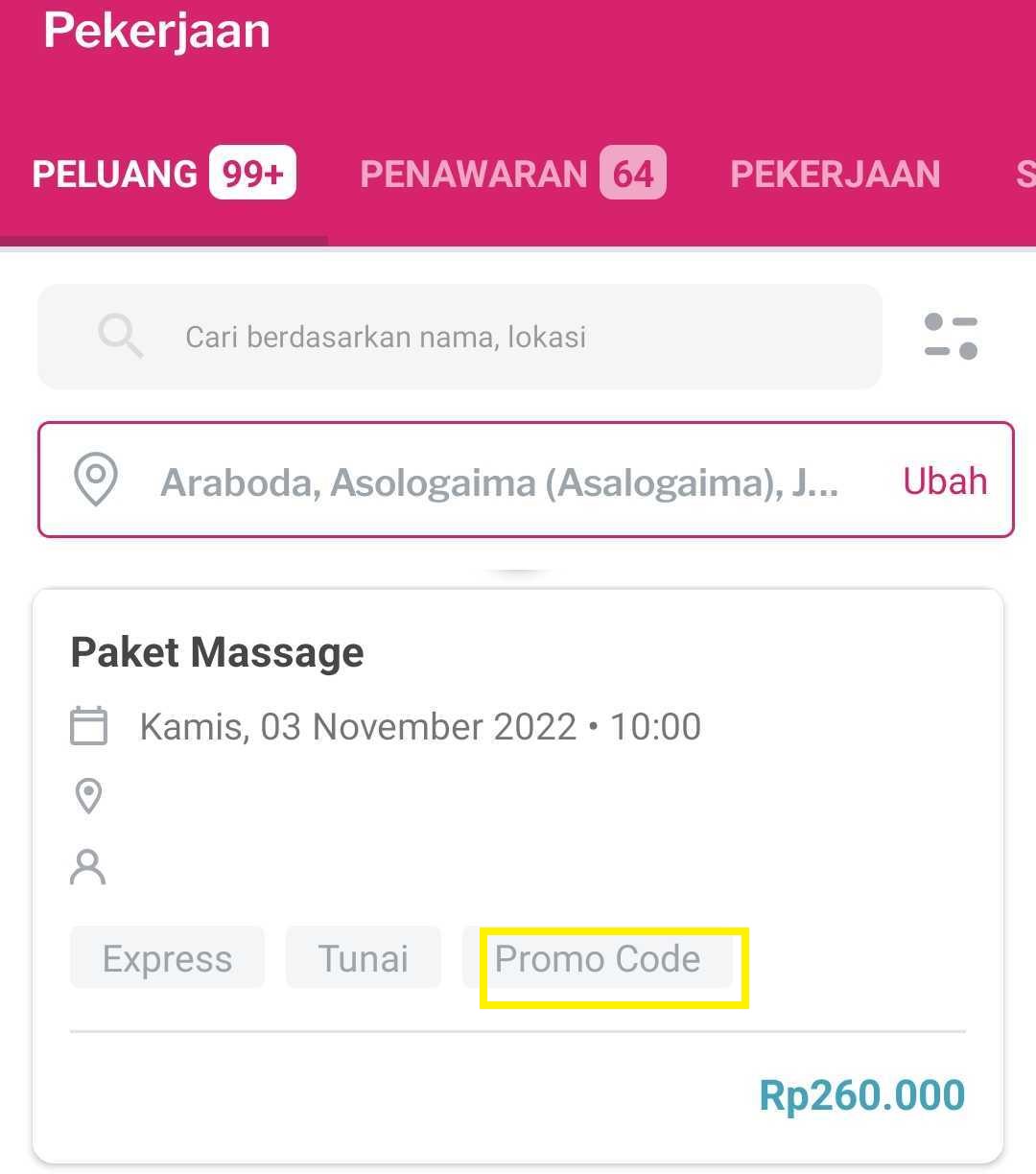The image size is (1036, 1174).
Task: Click the person icon on Paket Massage card
Action: click(x=88, y=866)
